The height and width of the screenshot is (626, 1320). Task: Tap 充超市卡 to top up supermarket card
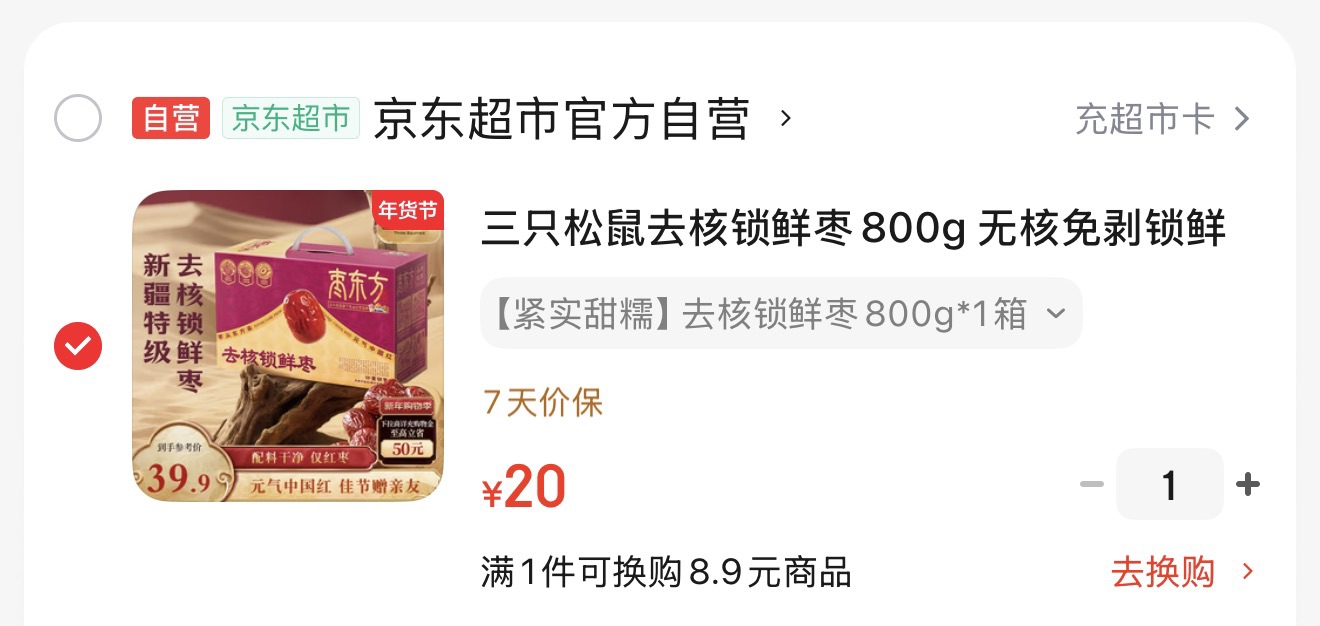point(1162,119)
